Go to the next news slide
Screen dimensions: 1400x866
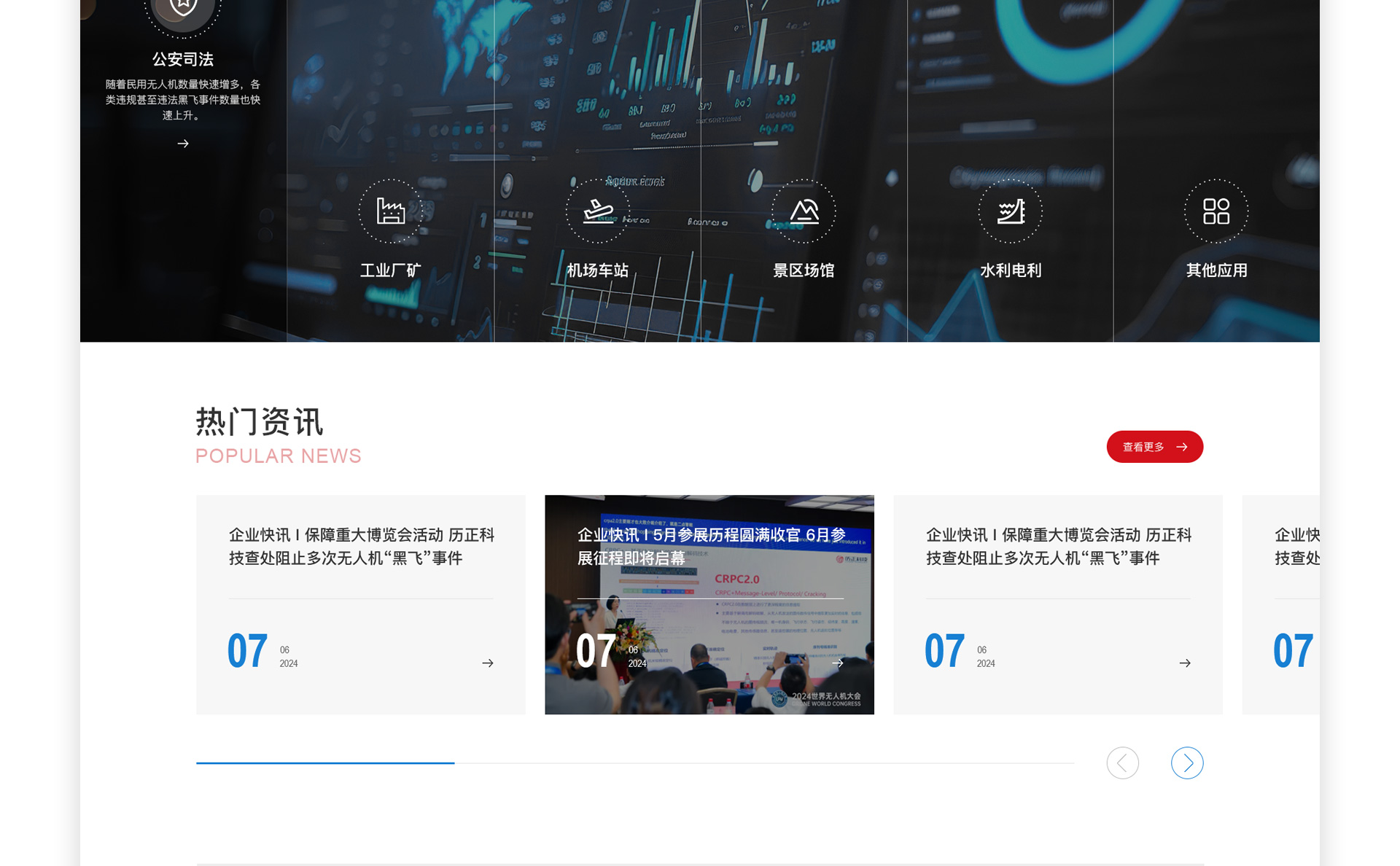tap(1186, 763)
